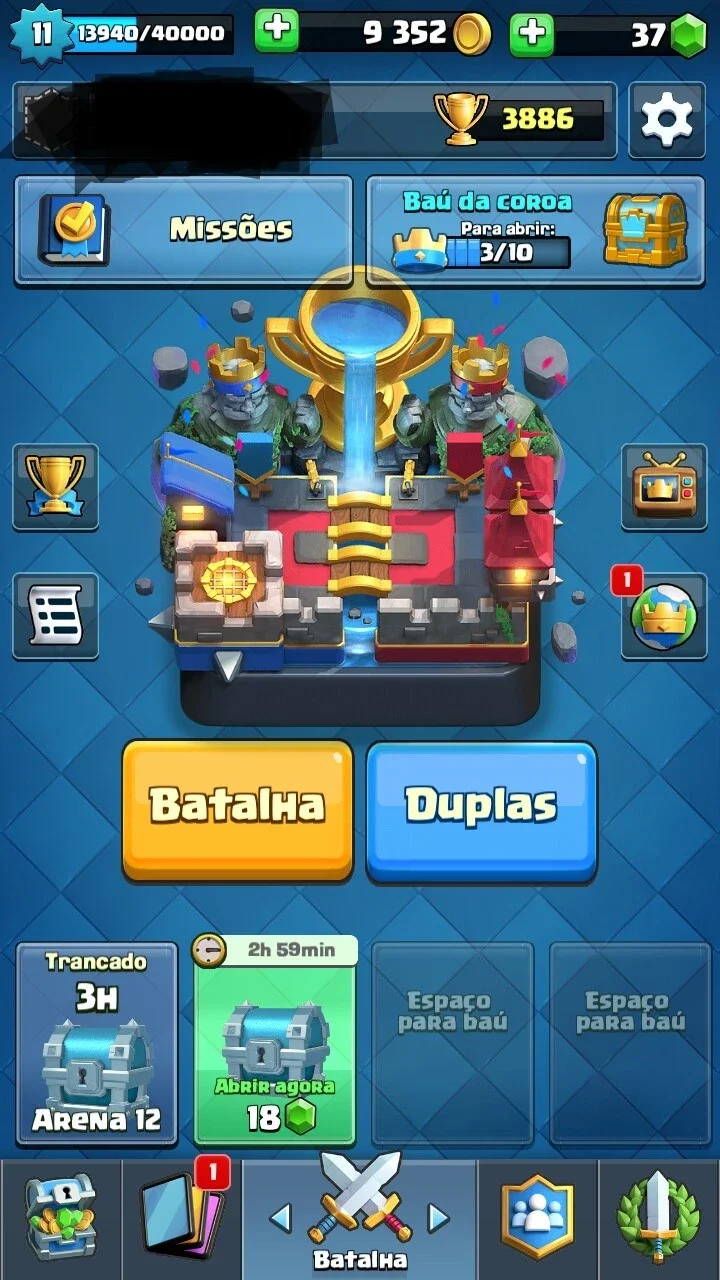The height and width of the screenshot is (1280, 720).
Task: Open the news scroll icon
Action: coord(55,615)
